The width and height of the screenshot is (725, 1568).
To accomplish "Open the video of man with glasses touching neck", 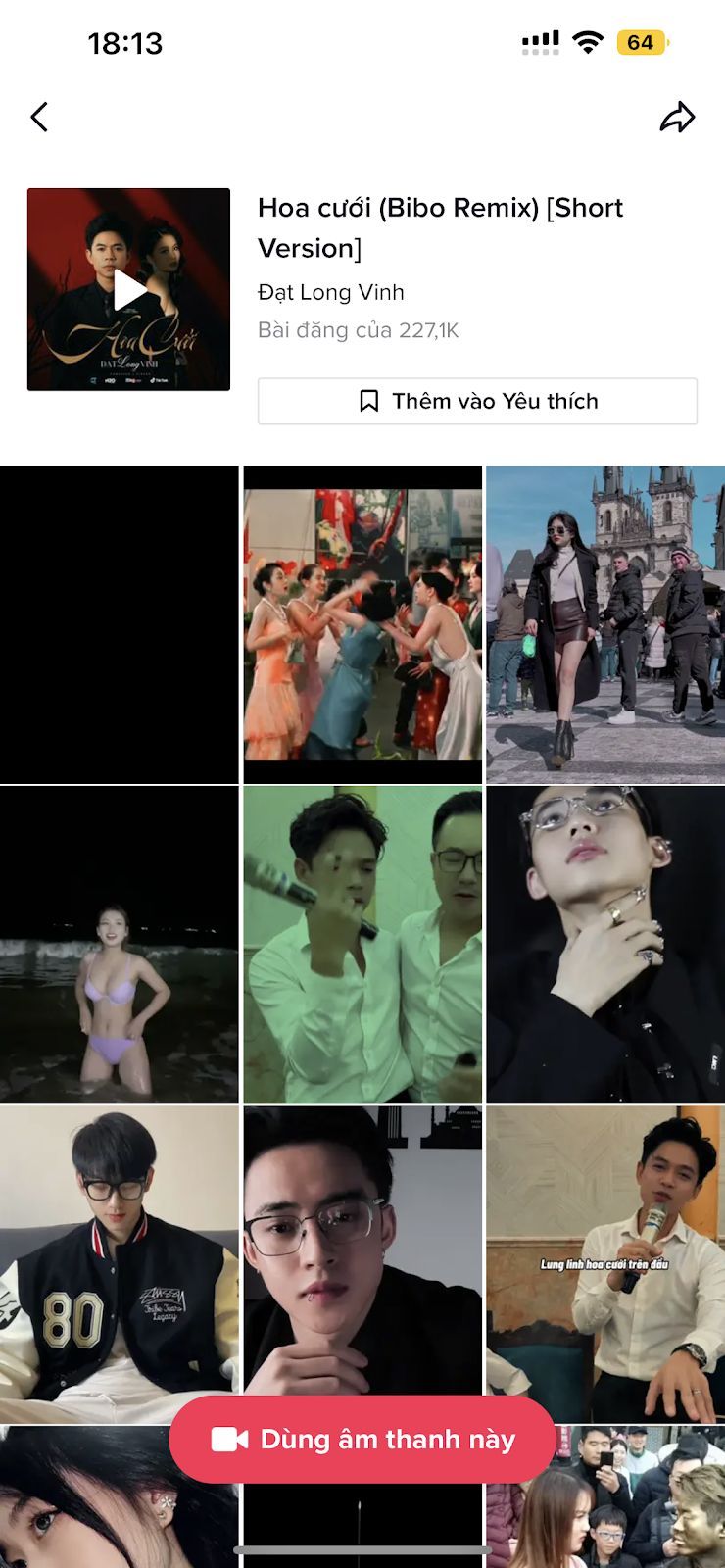I will click(605, 945).
